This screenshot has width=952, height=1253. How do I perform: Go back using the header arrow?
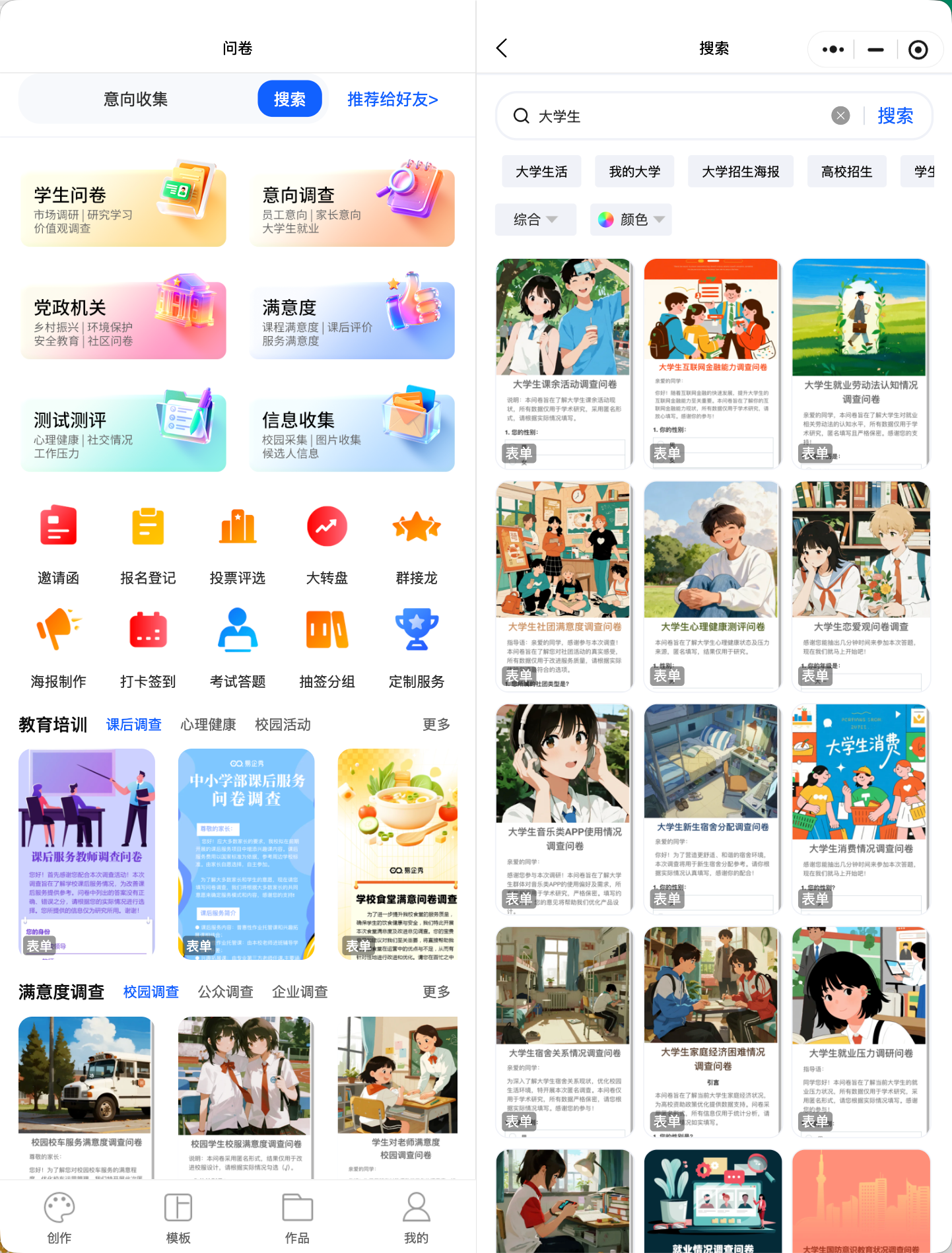pos(502,48)
